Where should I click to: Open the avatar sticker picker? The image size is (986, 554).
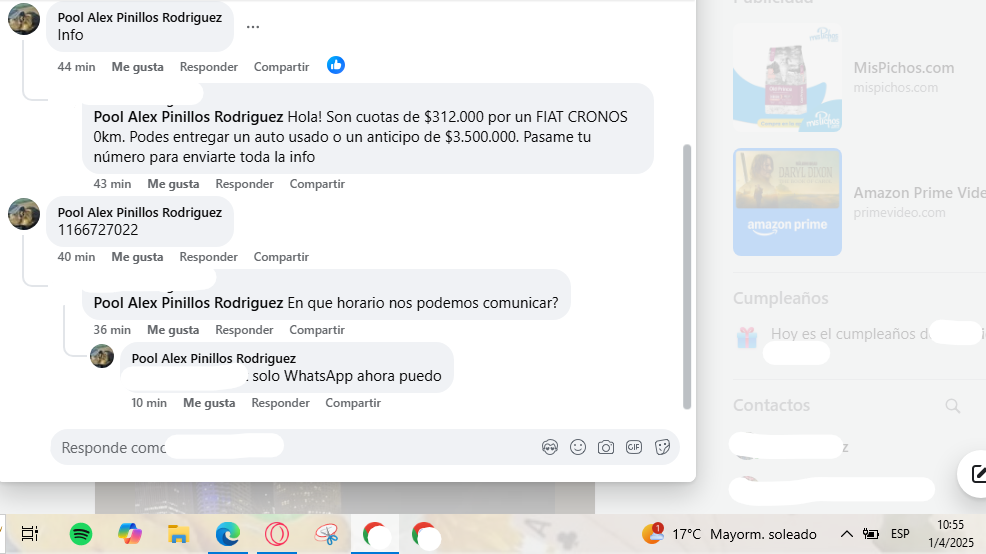(550, 448)
